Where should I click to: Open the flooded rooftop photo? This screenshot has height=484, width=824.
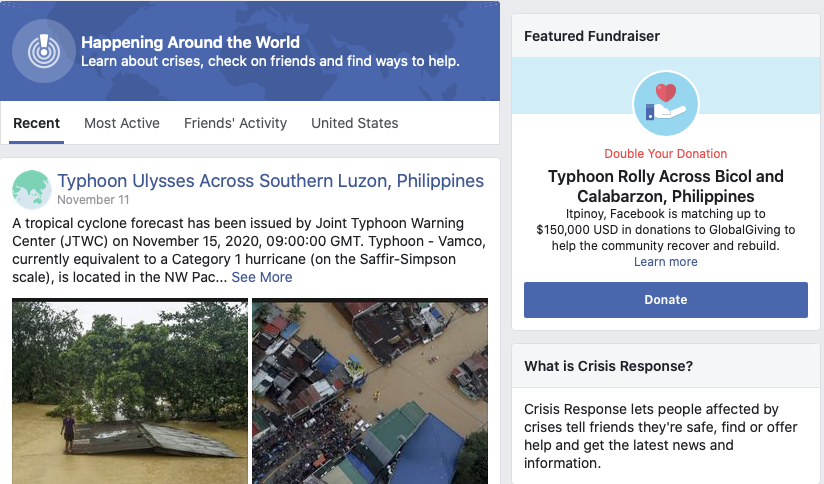point(130,390)
